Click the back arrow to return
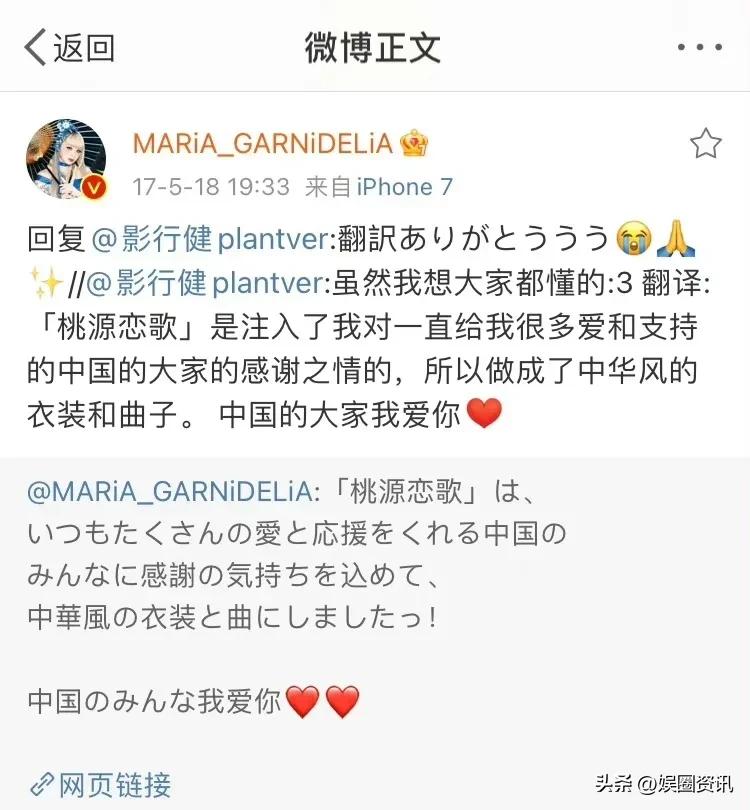This screenshot has width=750, height=810. click(35, 45)
